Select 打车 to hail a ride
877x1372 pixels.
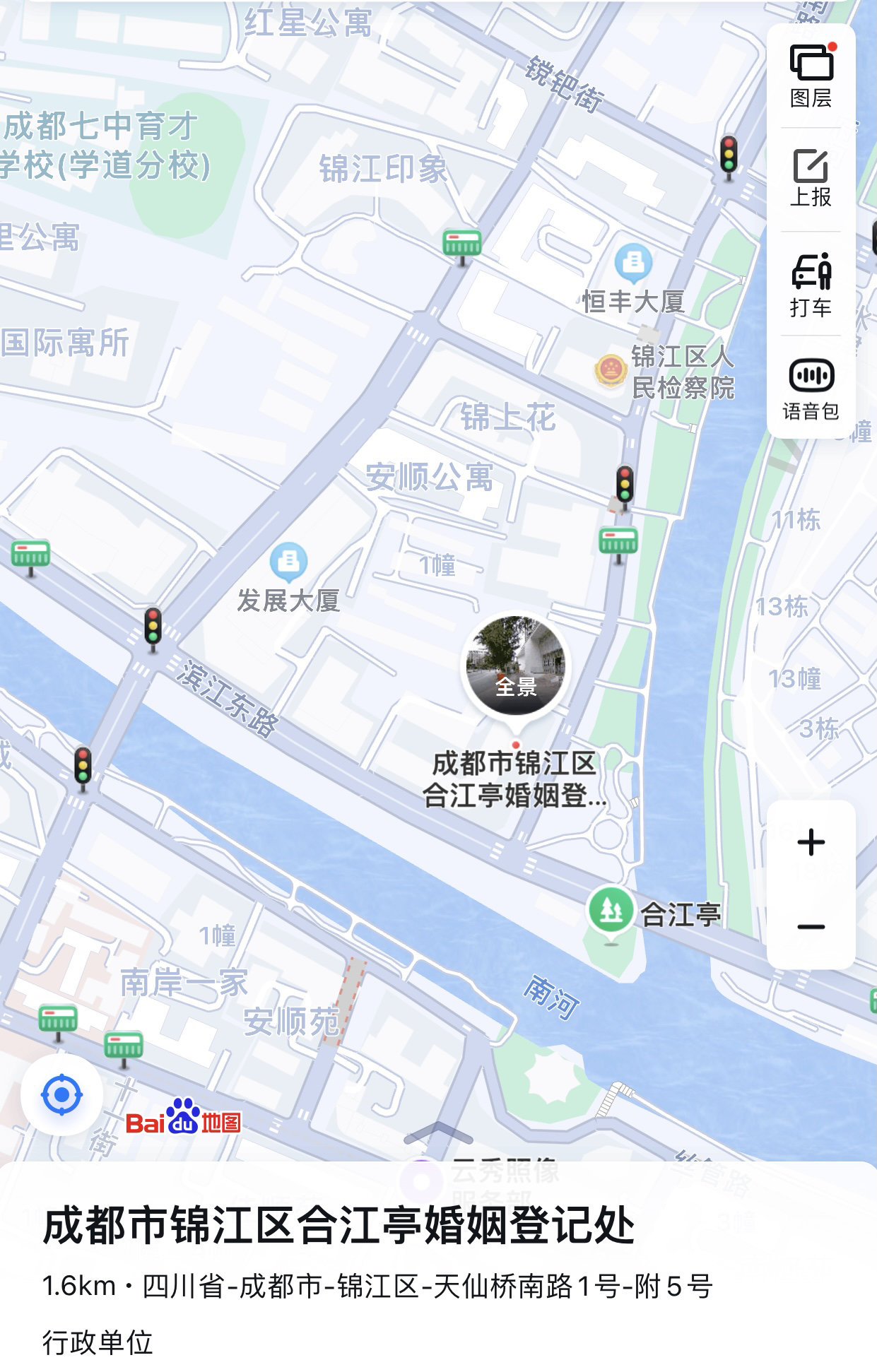pyautogui.click(x=811, y=284)
